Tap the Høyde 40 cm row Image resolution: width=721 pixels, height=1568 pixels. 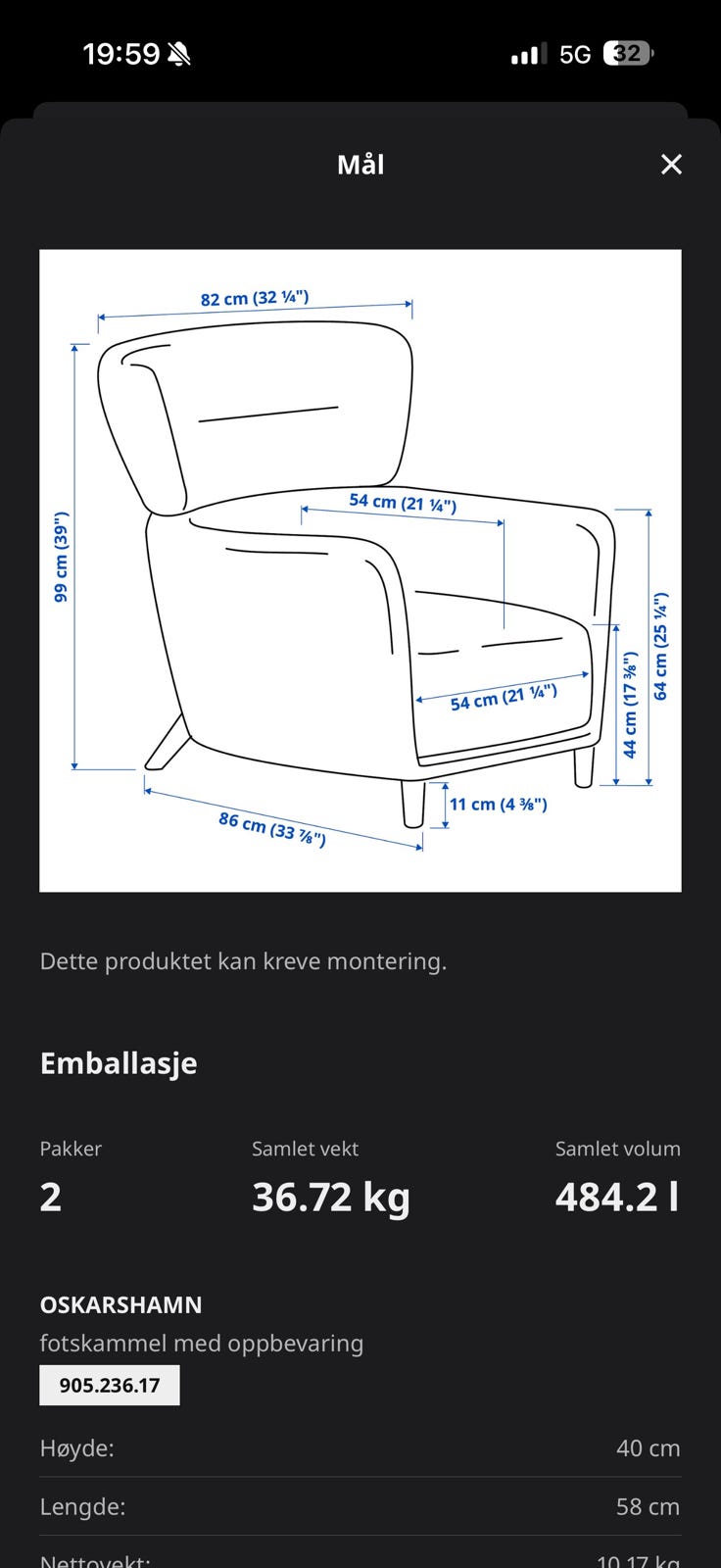tap(360, 1447)
